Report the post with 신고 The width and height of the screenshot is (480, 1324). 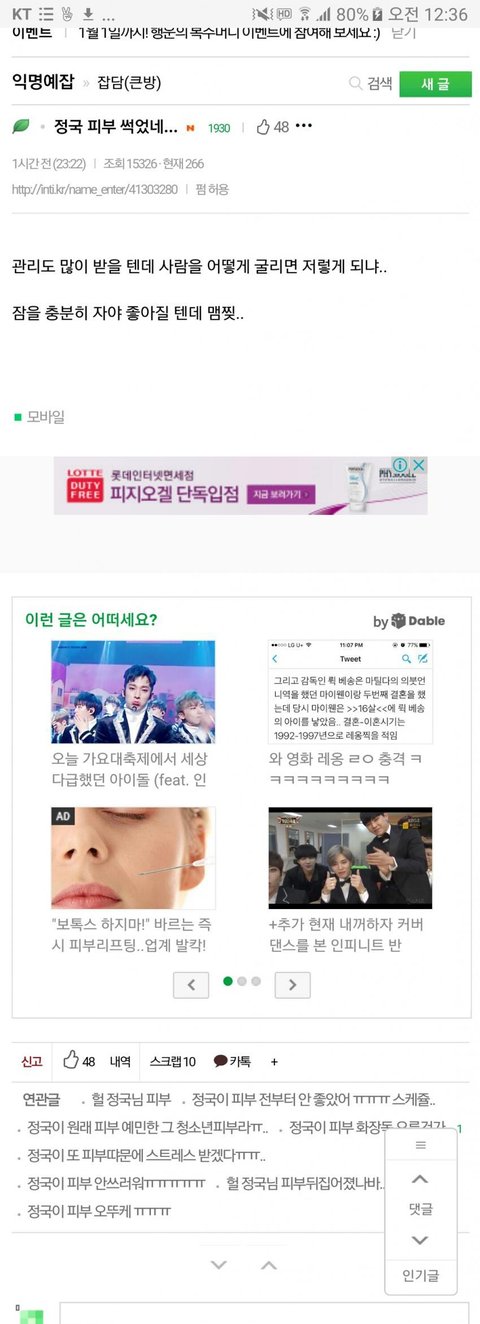click(32, 1061)
